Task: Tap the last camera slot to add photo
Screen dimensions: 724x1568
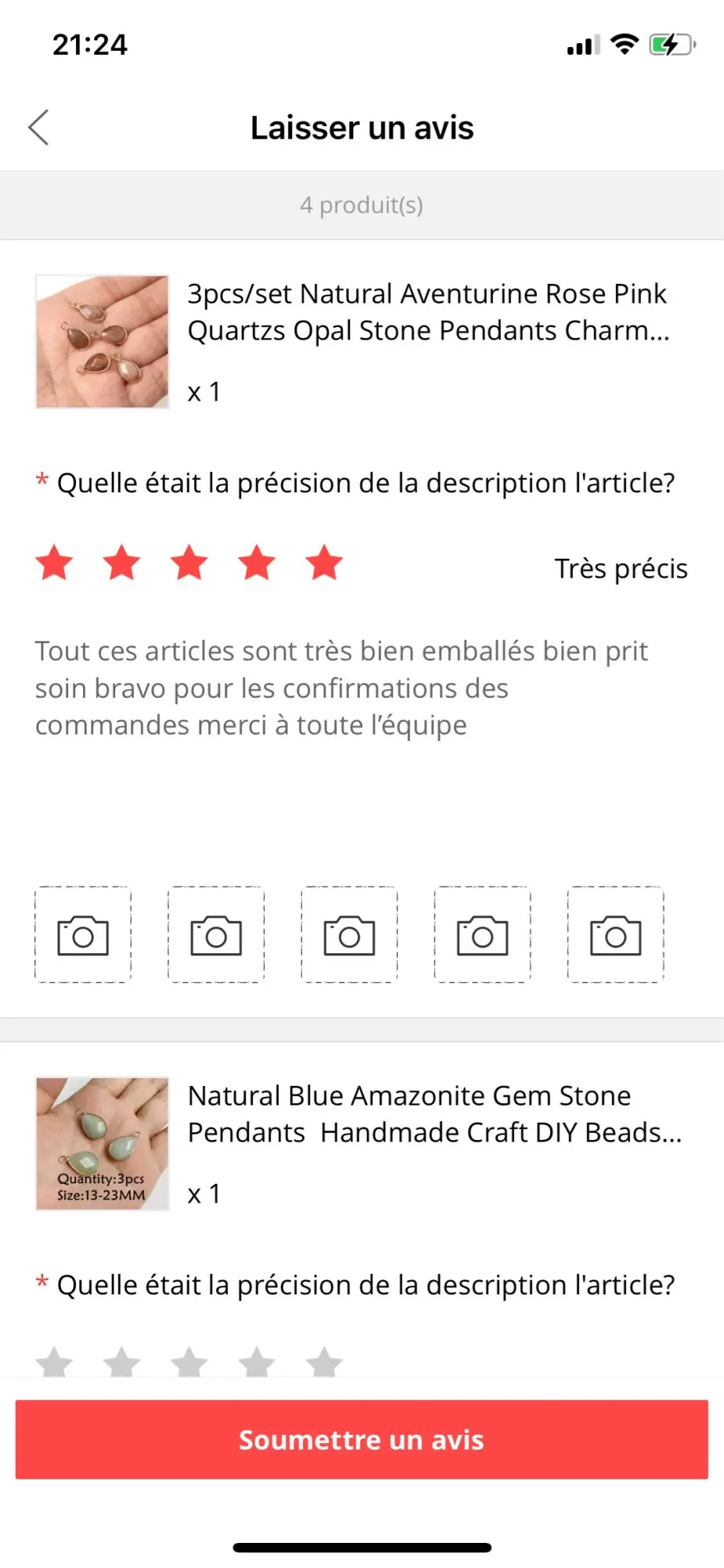Action: 615,935
